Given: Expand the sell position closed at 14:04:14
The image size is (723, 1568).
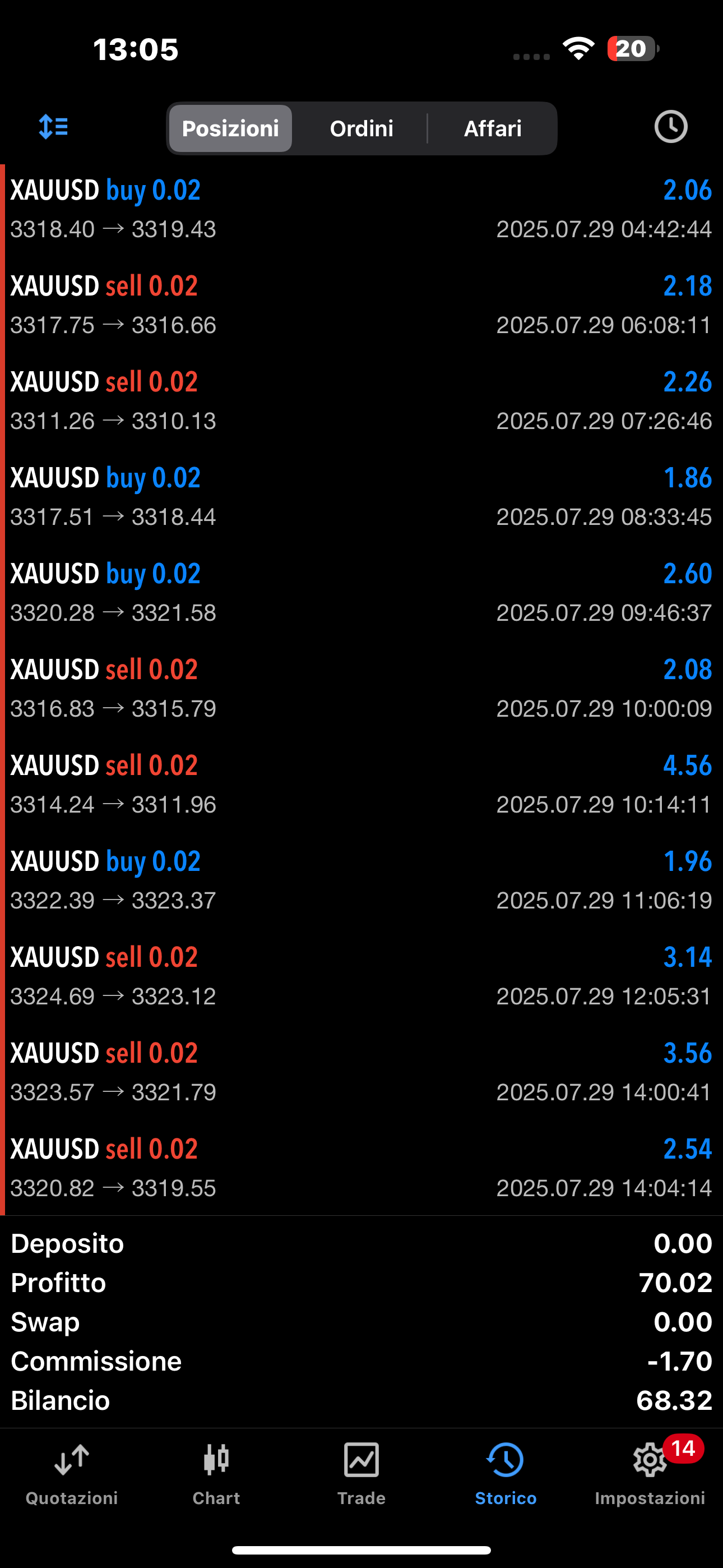Looking at the screenshot, I should point(361,1169).
